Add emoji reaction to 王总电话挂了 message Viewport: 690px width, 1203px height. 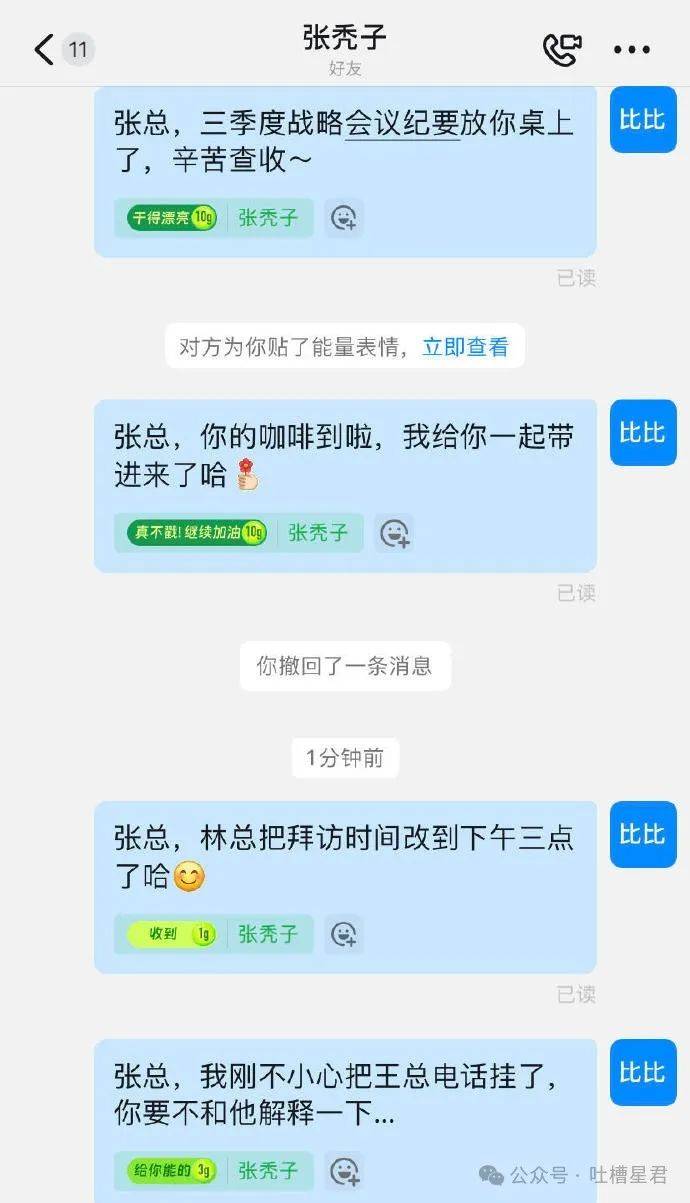point(344,1170)
